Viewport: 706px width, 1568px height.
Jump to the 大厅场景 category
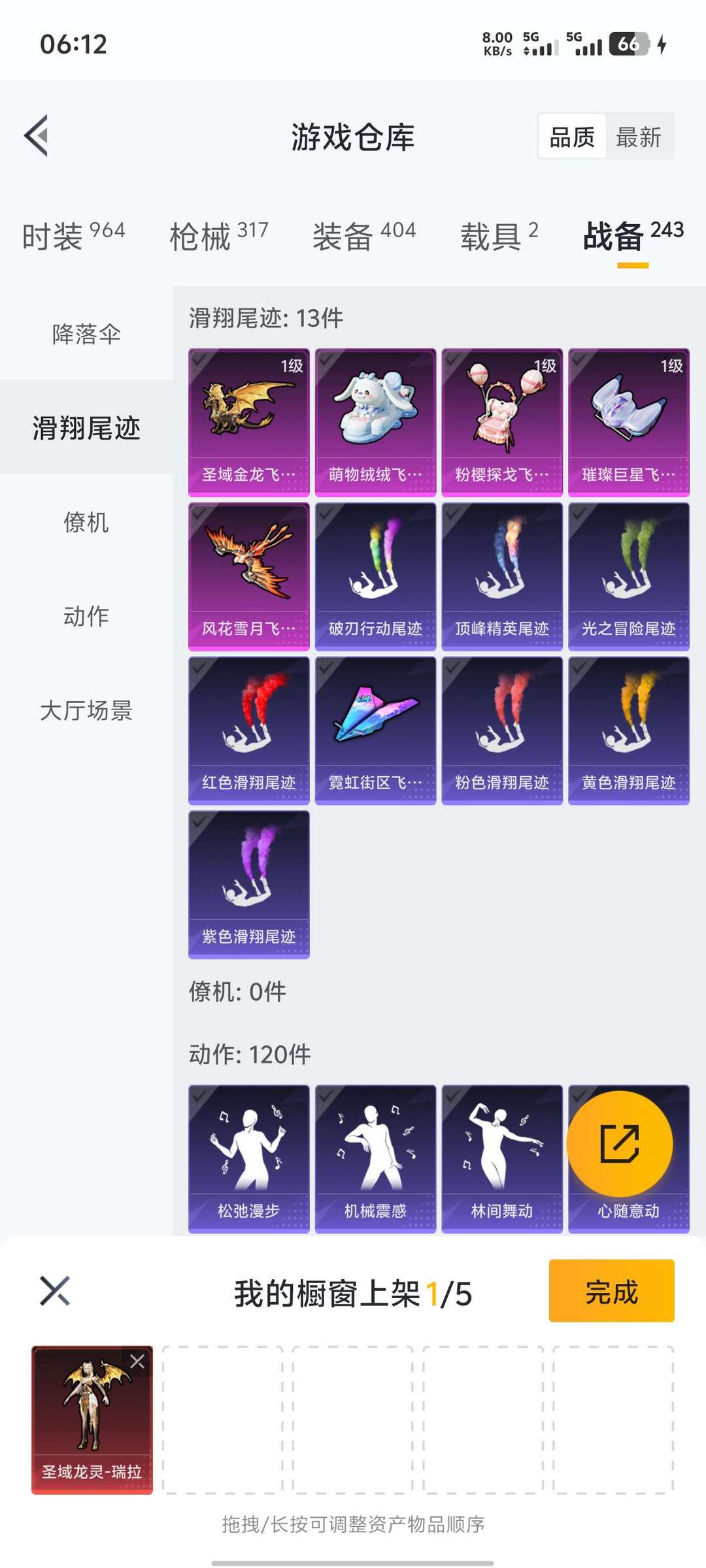86,710
